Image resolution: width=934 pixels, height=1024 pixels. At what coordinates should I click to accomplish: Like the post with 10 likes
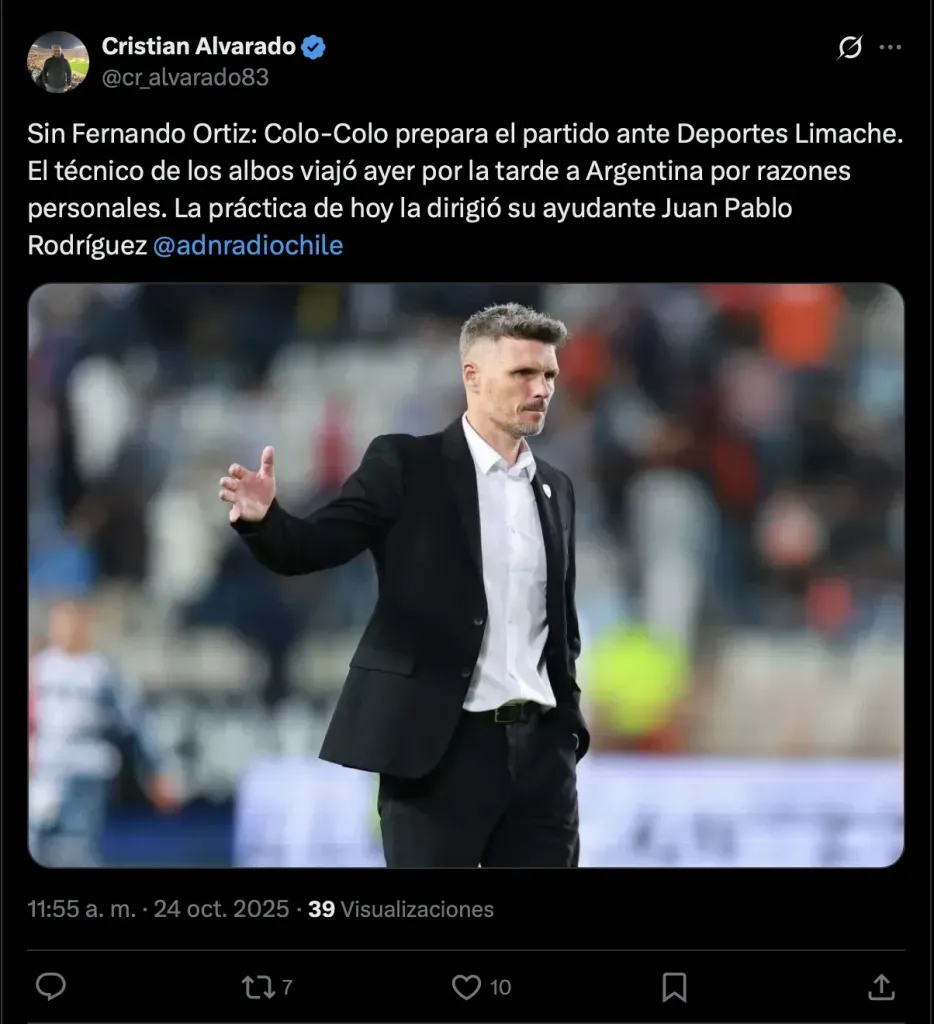click(x=467, y=987)
